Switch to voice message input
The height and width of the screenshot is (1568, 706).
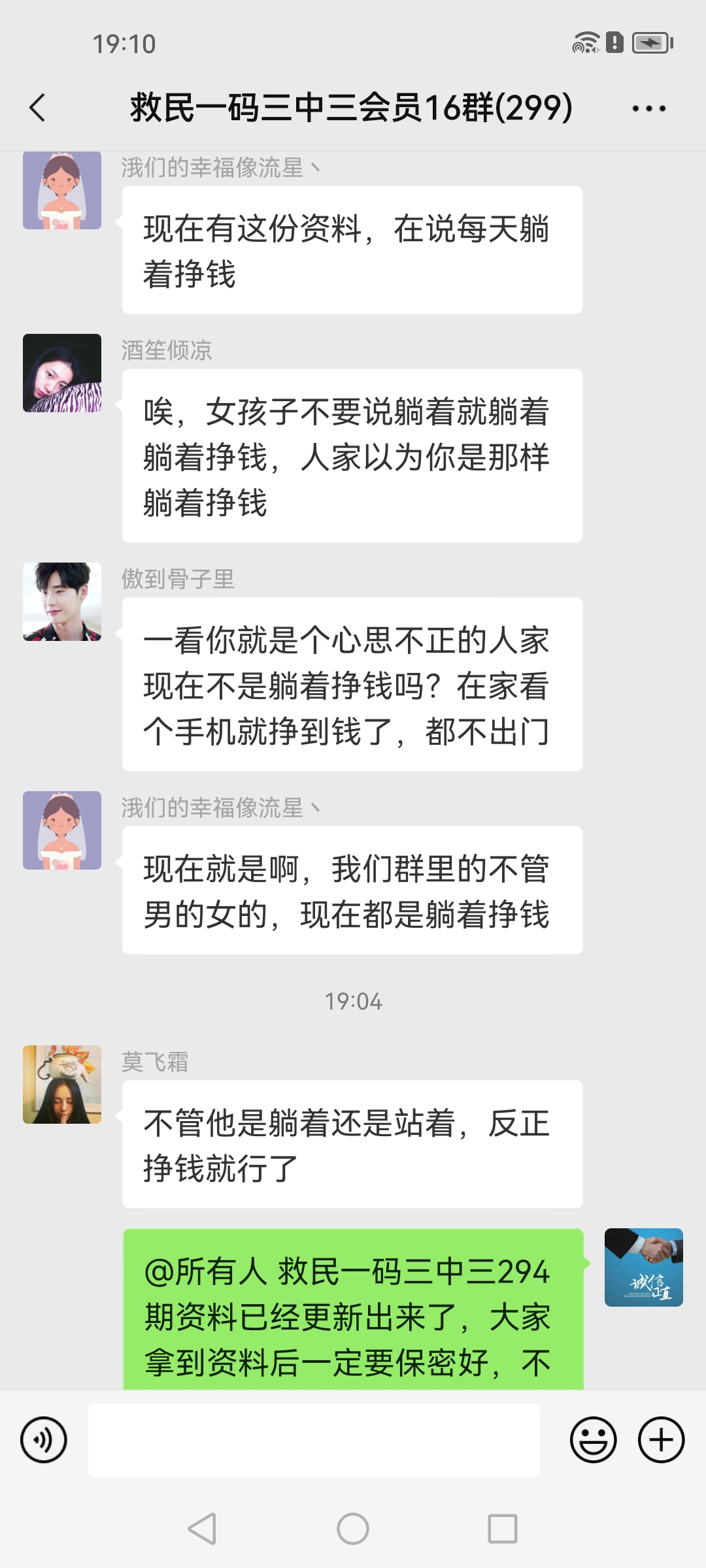click(44, 1440)
